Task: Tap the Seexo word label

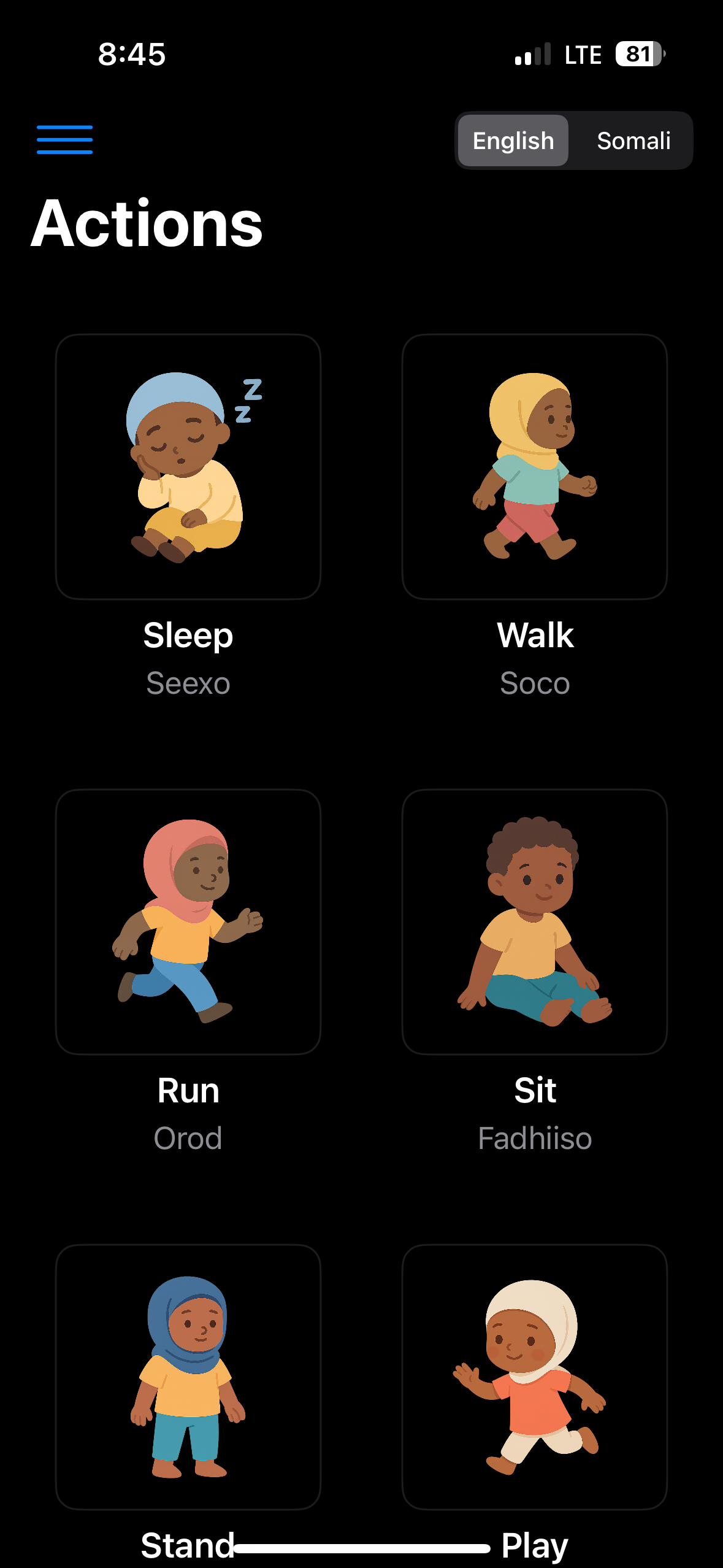Action: pyautogui.click(x=188, y=683)
